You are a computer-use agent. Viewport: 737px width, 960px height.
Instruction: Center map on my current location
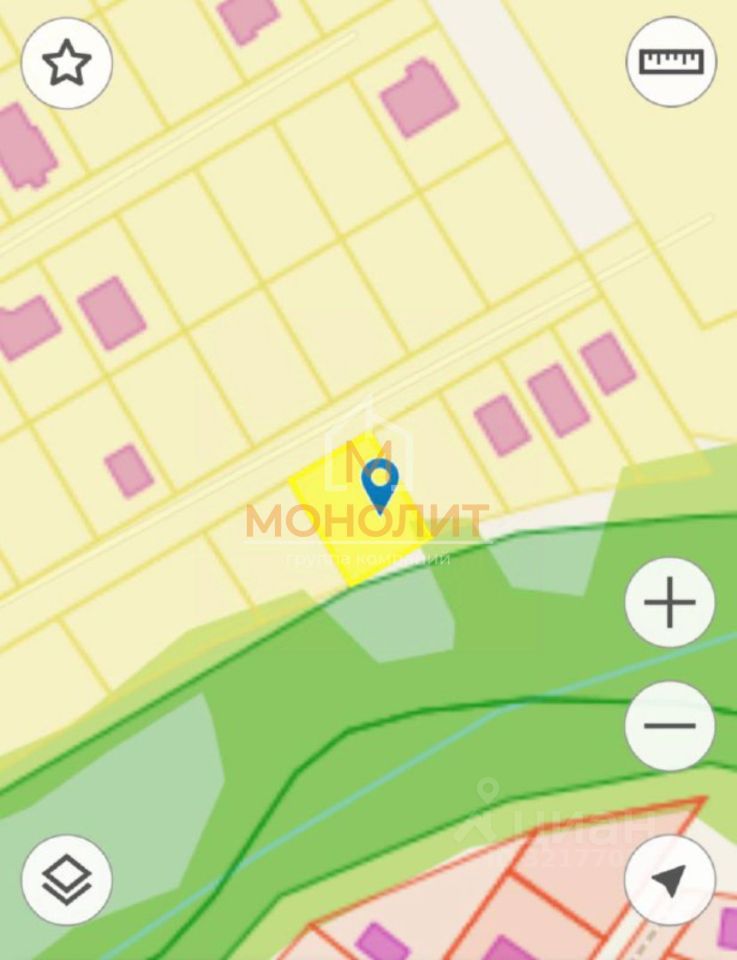669,880
